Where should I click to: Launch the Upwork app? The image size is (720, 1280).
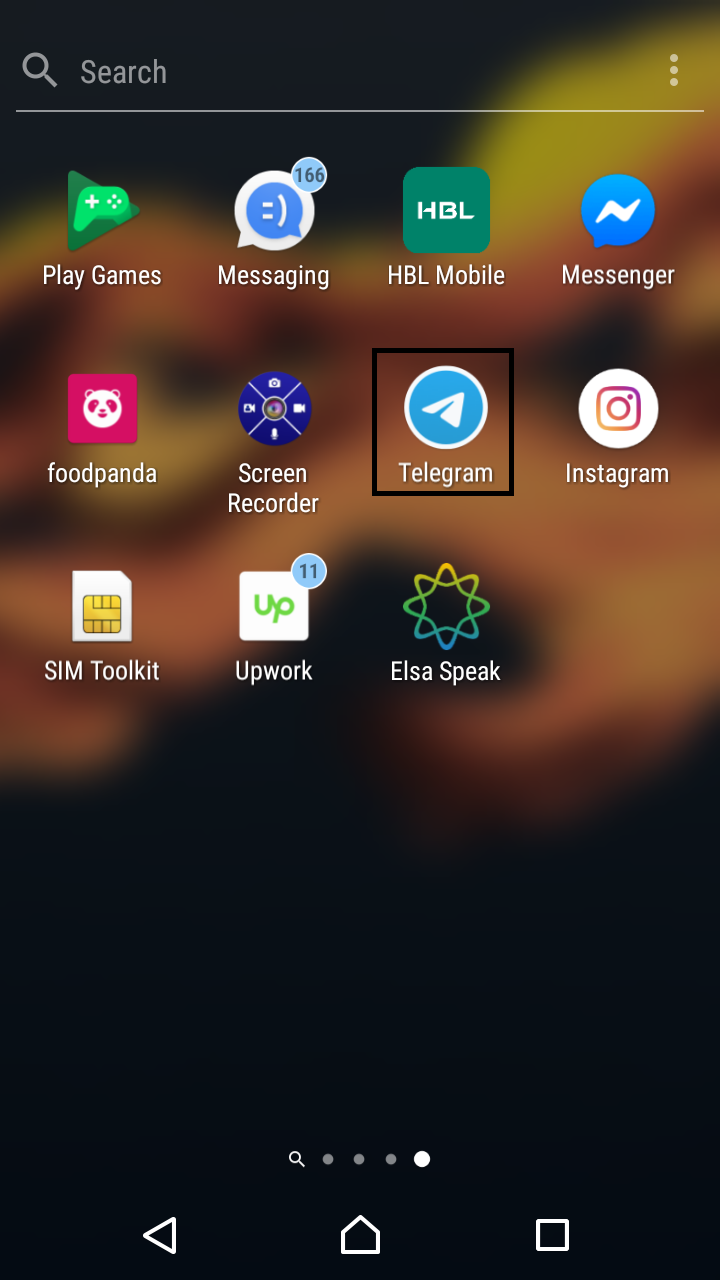pyautogui.click(x=274, y=626)
